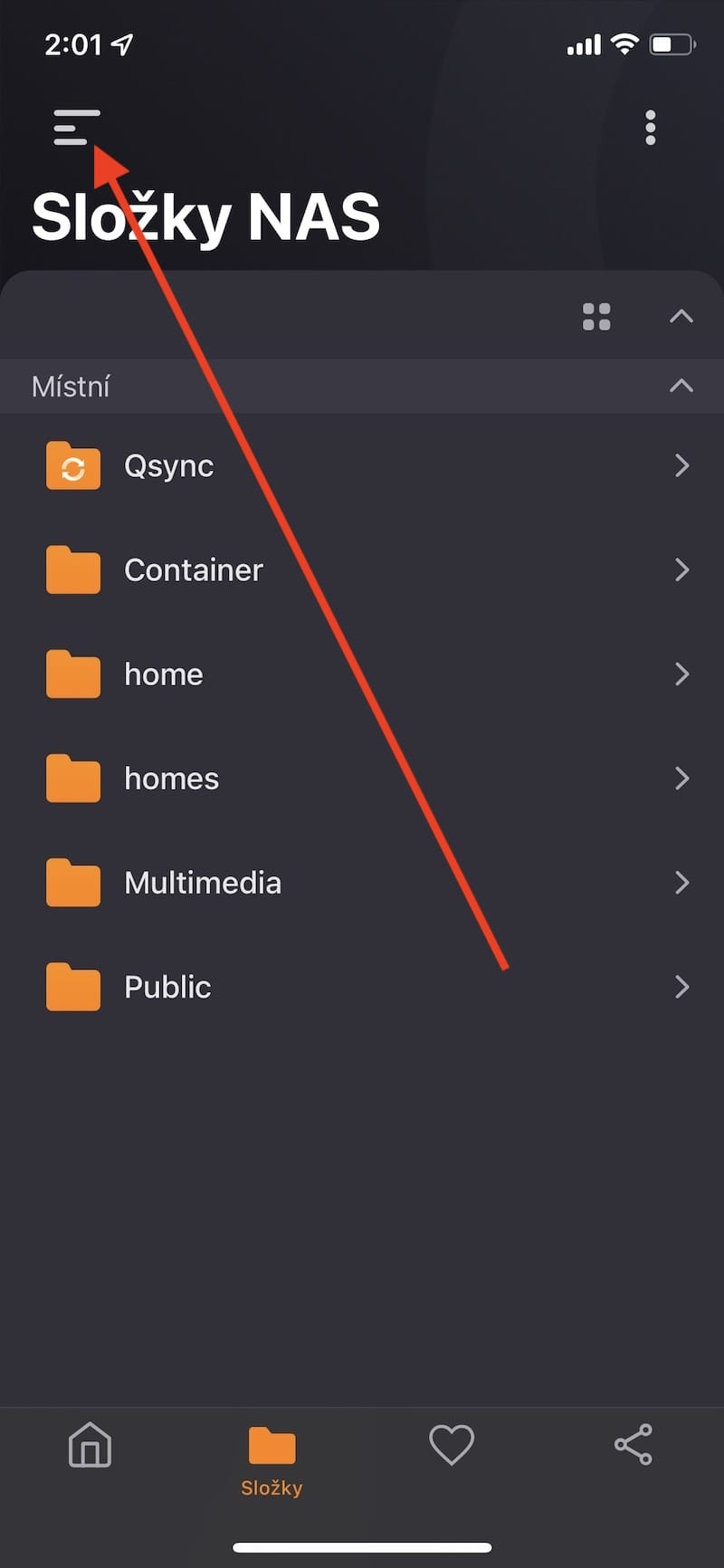
Task: Open the homes folder
Action: click(x=362, y=779)
